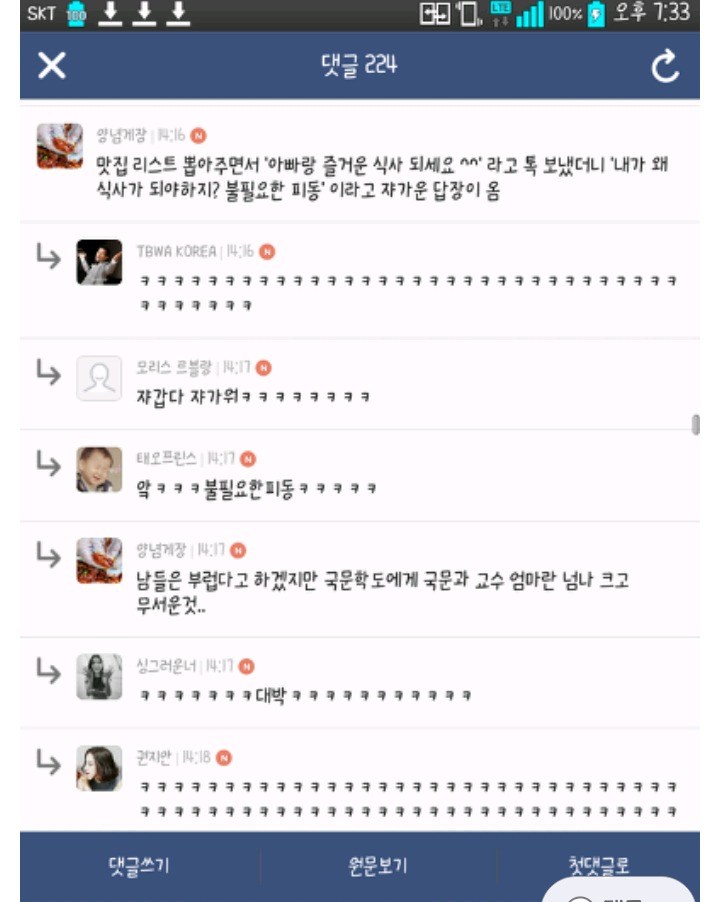
Task: Open 양념게장's avatar on the top comment
Action: (59, 146)
